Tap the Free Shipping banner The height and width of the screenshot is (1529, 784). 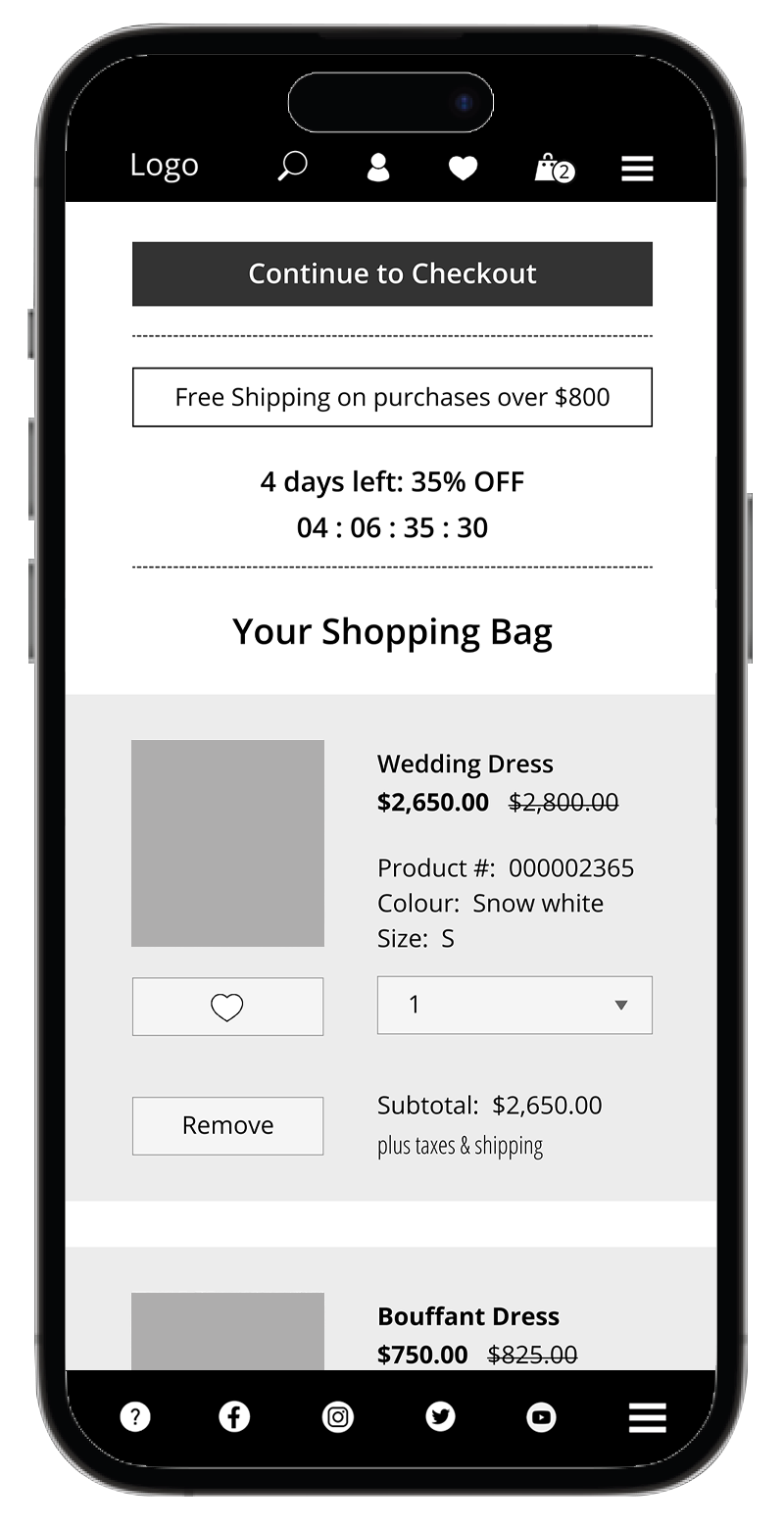click(392, 397)
